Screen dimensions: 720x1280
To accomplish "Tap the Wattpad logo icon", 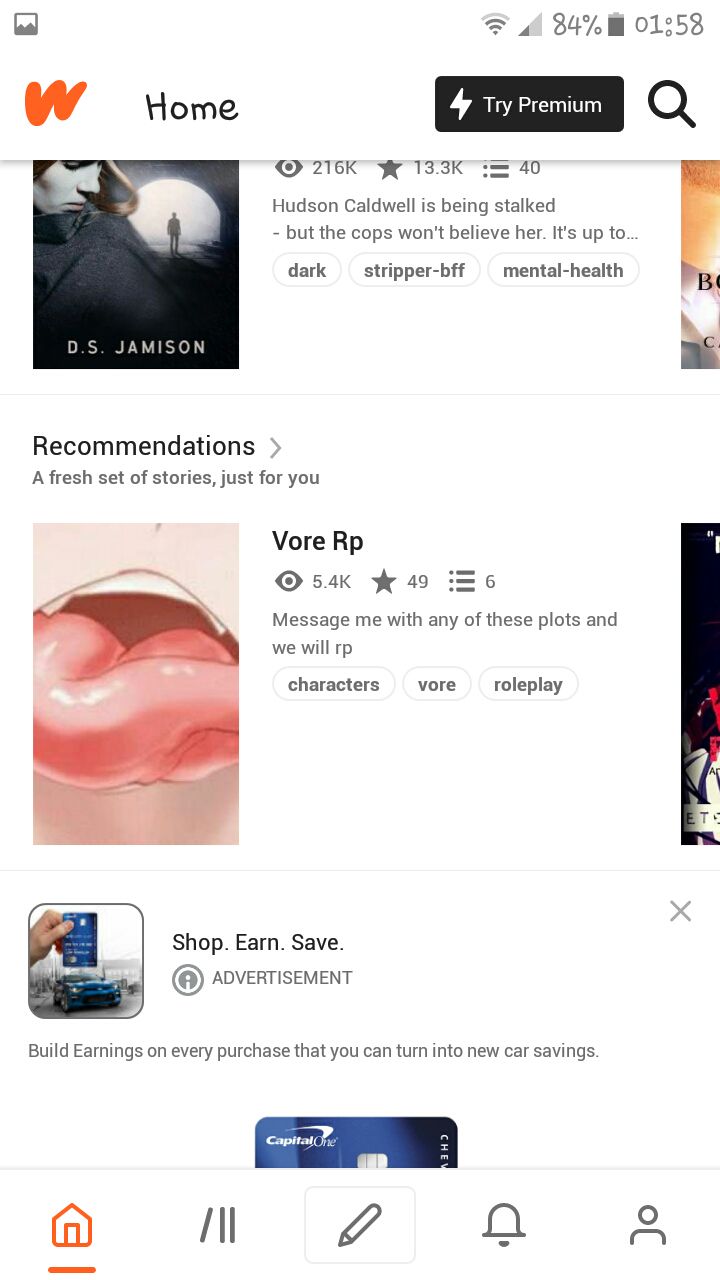I will (56, 104).
